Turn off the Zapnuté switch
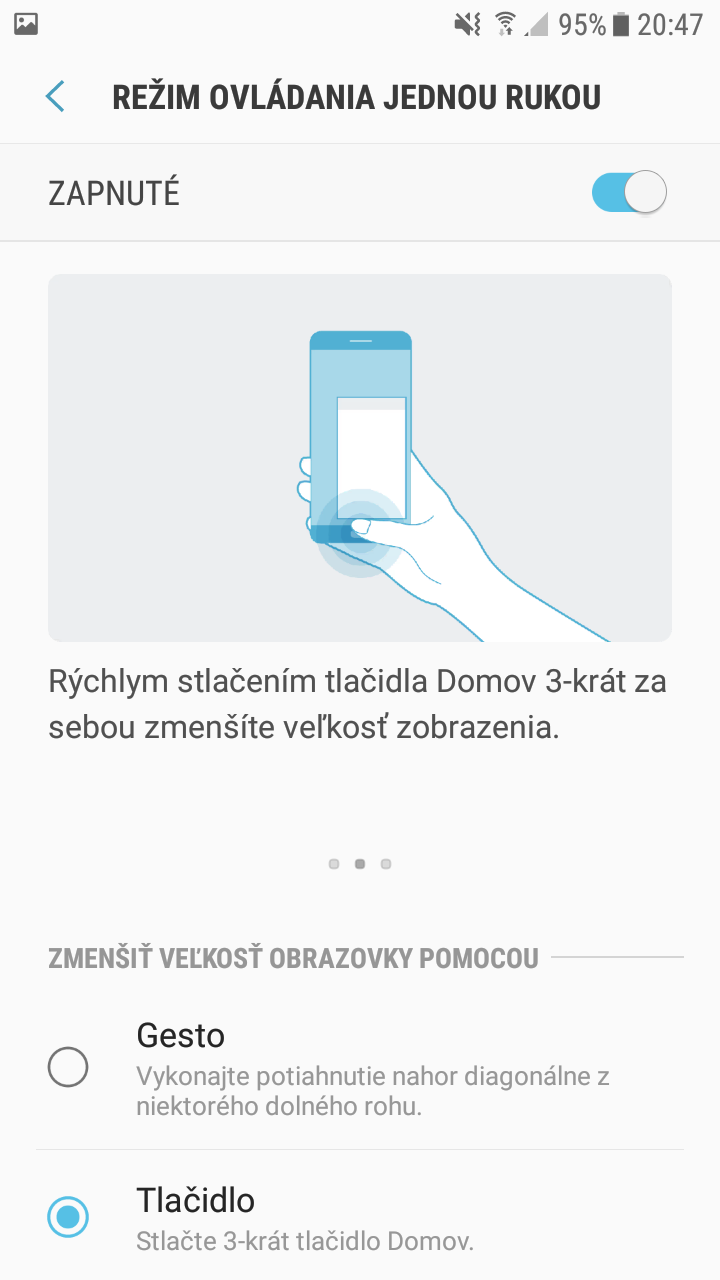Screen dimensions: 720x1280 [x=629, y=192]
